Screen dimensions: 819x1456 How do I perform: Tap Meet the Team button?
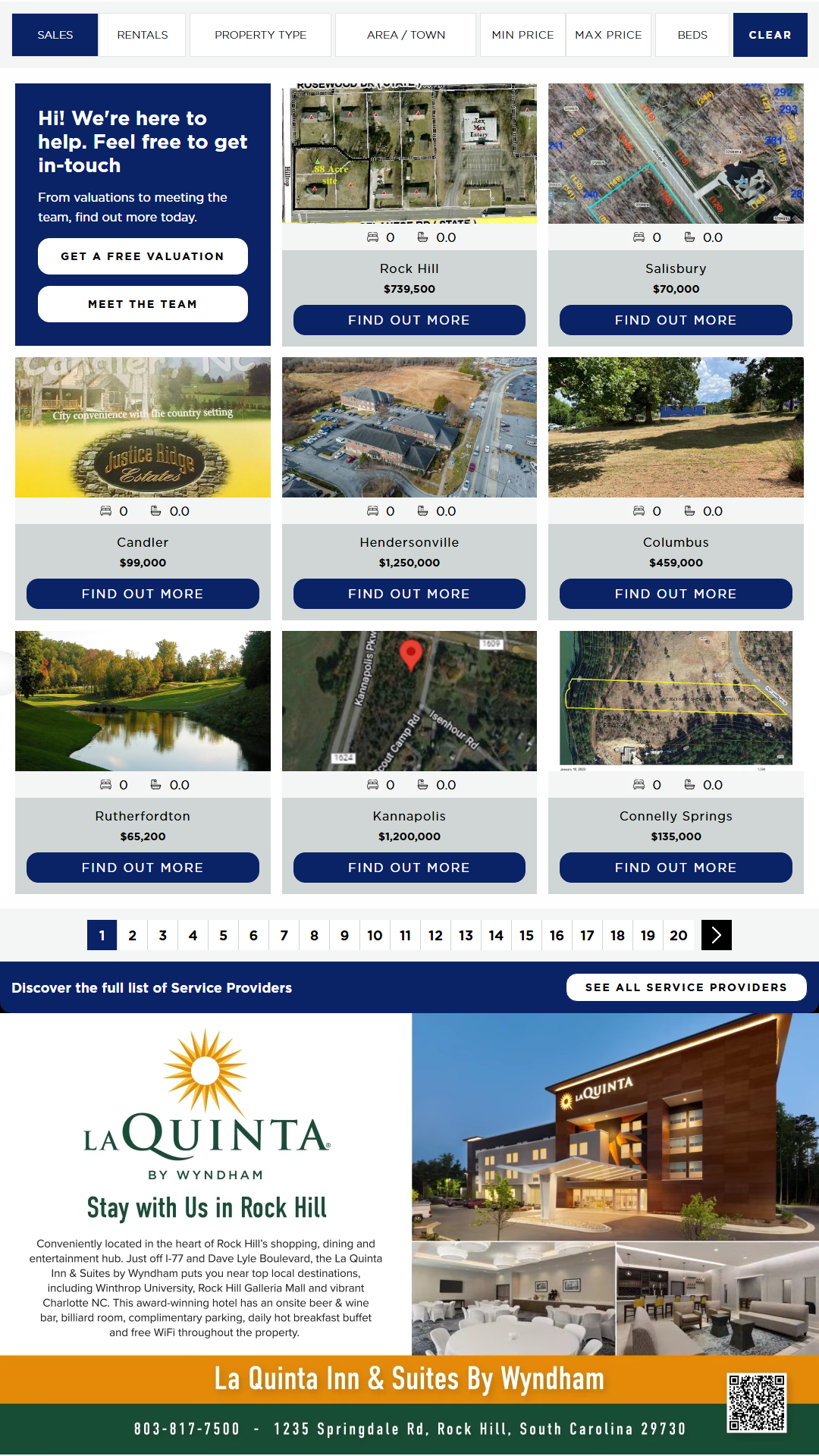[143, 304]
